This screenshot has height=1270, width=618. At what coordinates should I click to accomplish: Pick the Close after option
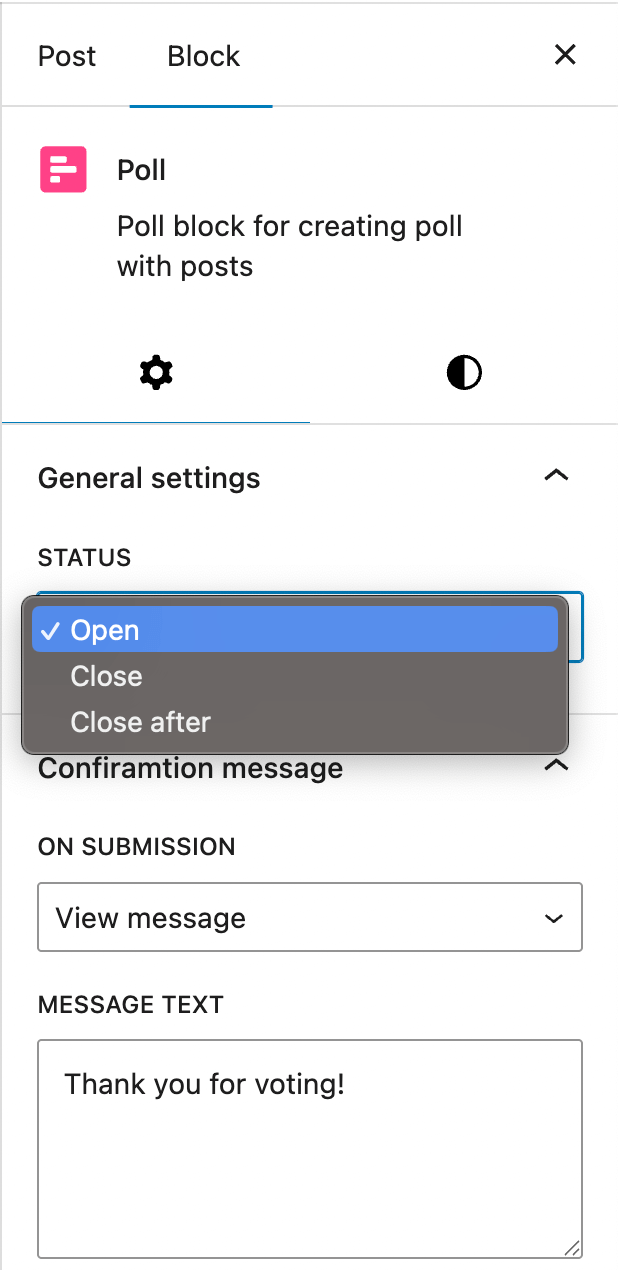tap(295, 722)
